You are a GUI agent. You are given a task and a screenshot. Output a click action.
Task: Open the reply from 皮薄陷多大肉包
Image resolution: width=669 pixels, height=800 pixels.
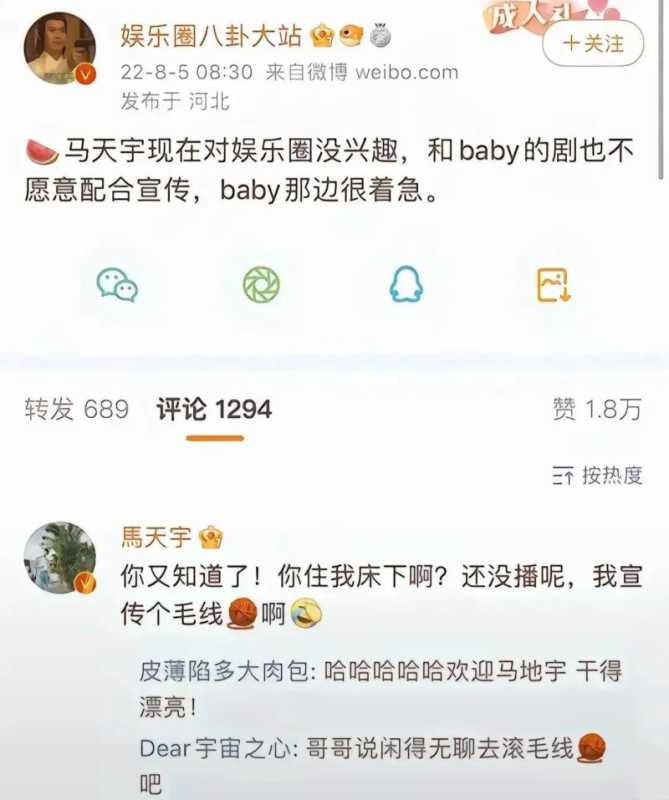tap(380, 688)
